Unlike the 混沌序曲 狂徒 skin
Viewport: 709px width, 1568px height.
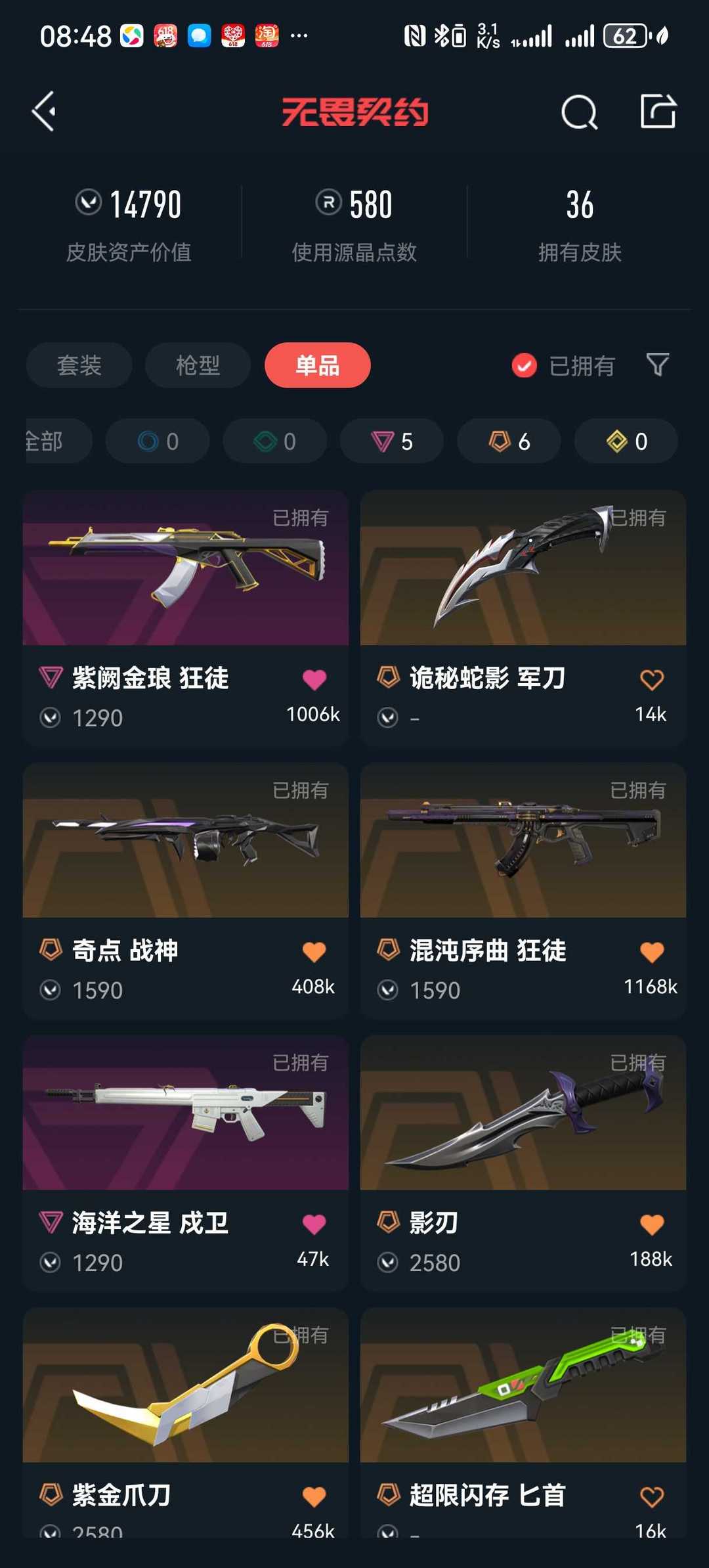click(652, 952)
